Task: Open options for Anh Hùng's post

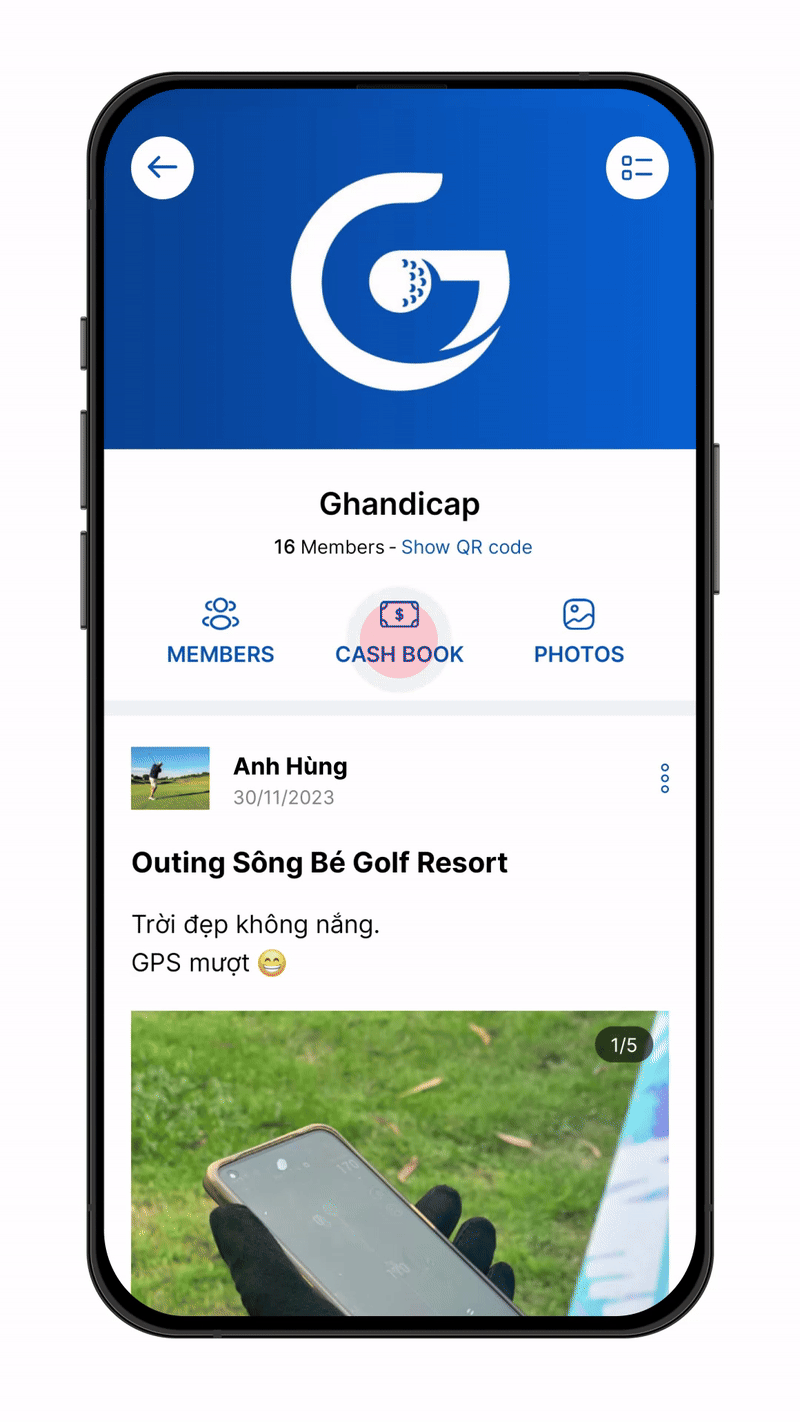Action: click(665, 778)
